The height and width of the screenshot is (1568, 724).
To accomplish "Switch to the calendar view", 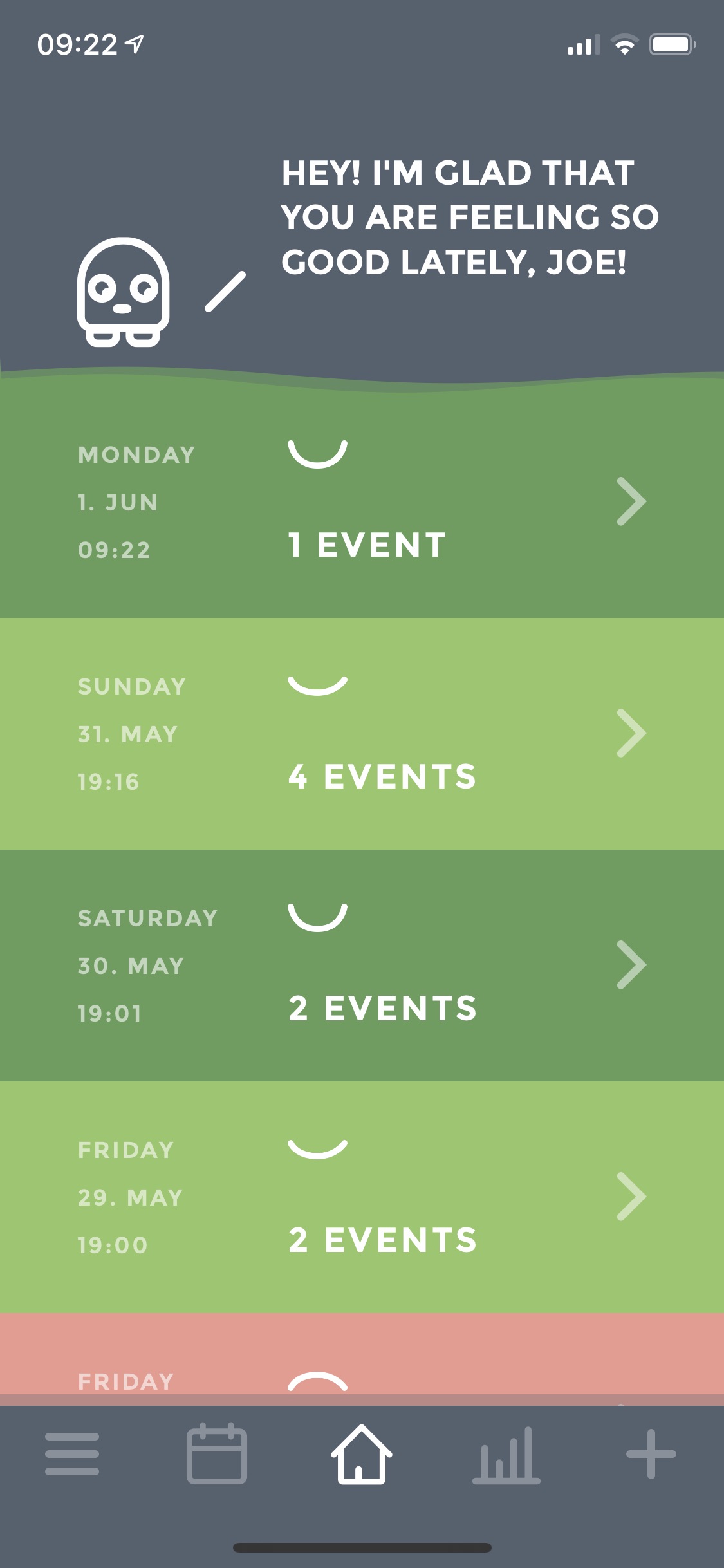I will (x=217, y=1453).
